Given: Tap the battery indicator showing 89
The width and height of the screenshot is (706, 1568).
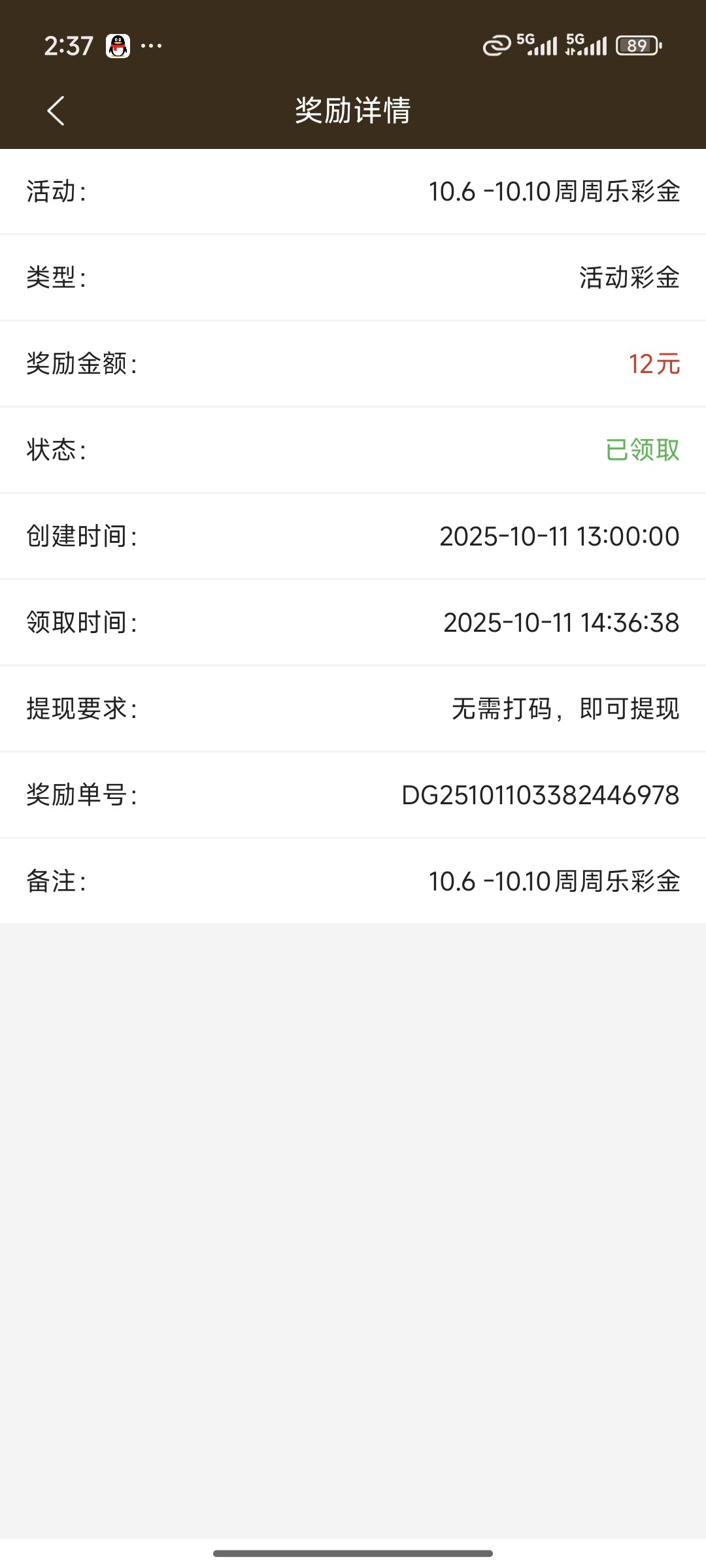Looking at the screenshot, I should [x=637, y=46].
